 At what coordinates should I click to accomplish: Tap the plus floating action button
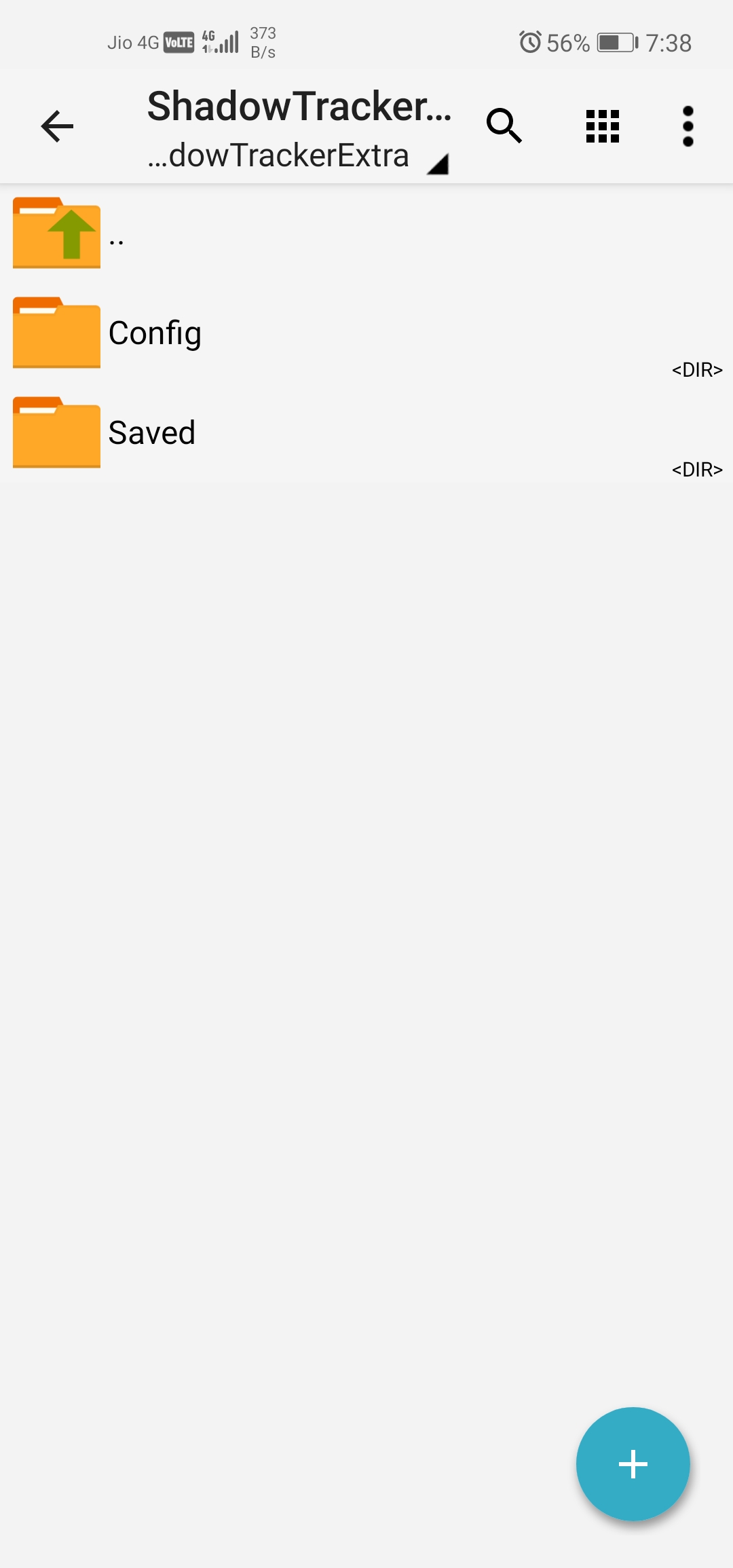[633, 1463]
